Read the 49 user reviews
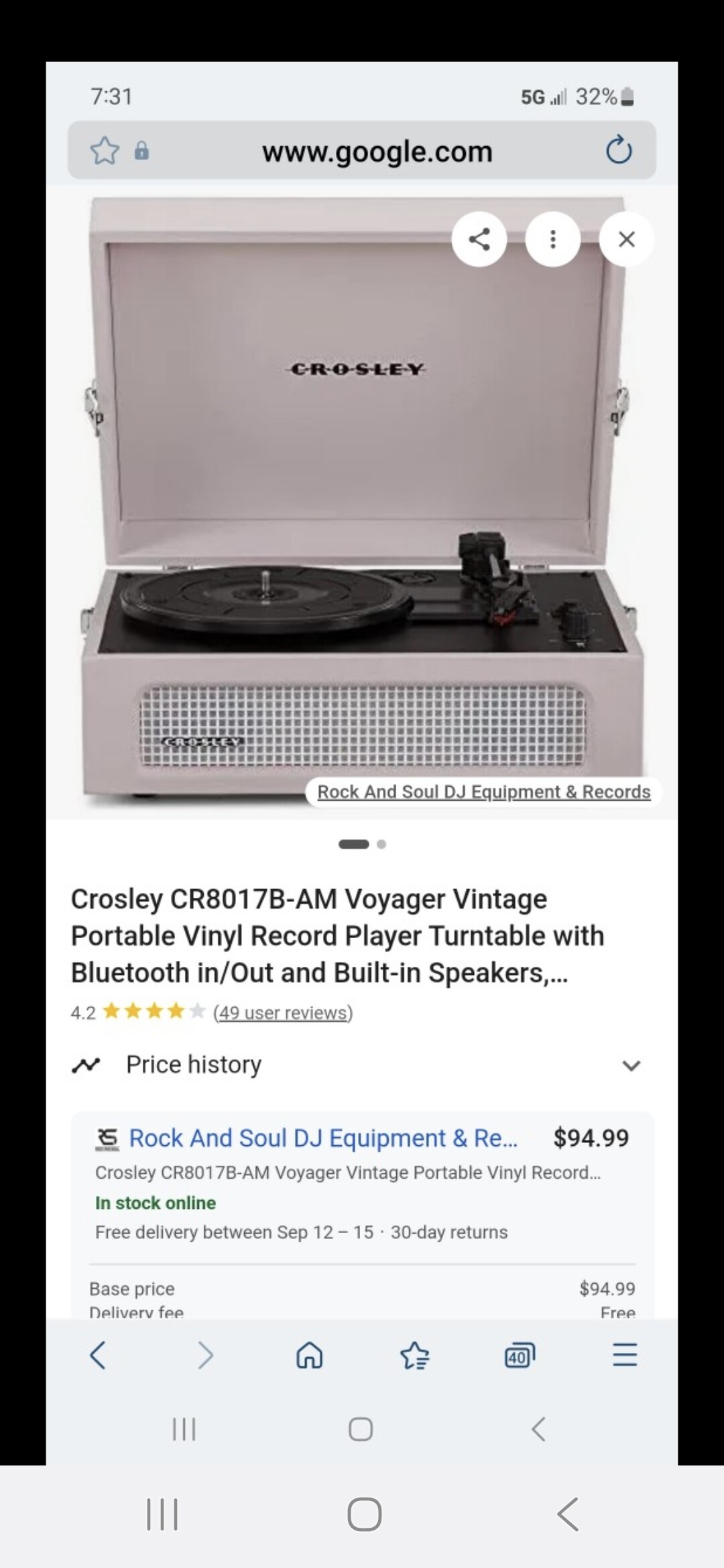The image size is (724, 1568). pos(283,1012)
